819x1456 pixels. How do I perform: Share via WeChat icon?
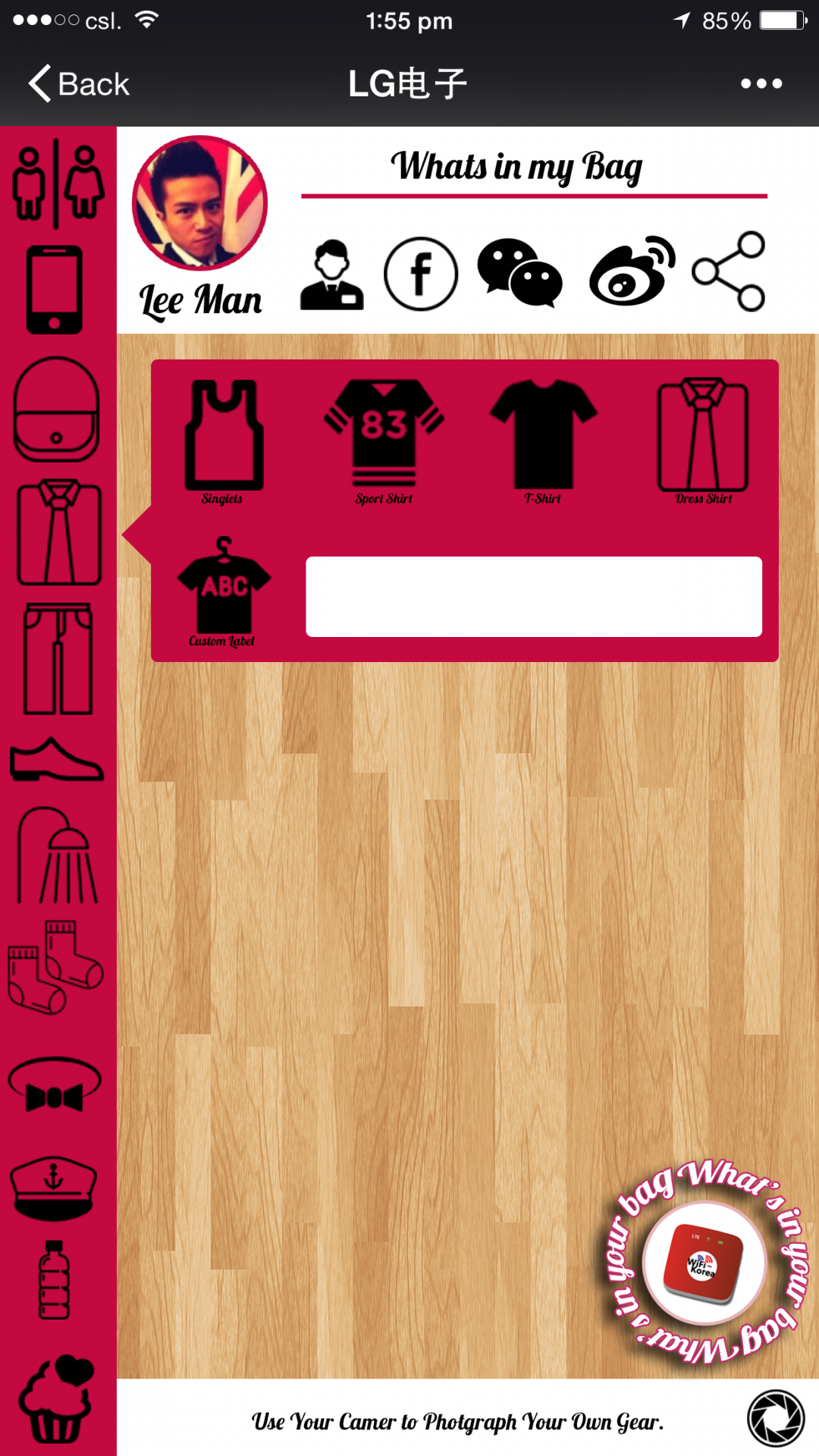tap(519, 273)
